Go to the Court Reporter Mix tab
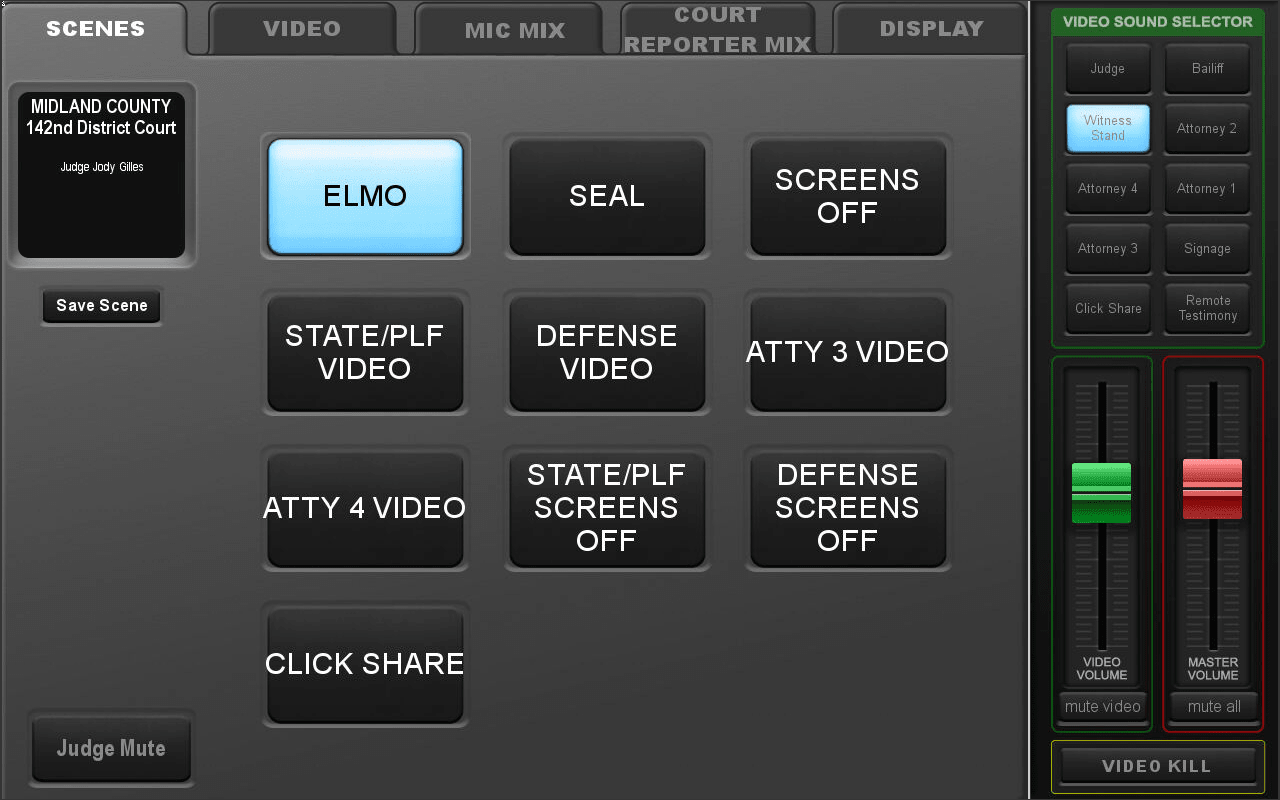The height and width of the screenshot is (800, 1280). [x=717, y=30]
